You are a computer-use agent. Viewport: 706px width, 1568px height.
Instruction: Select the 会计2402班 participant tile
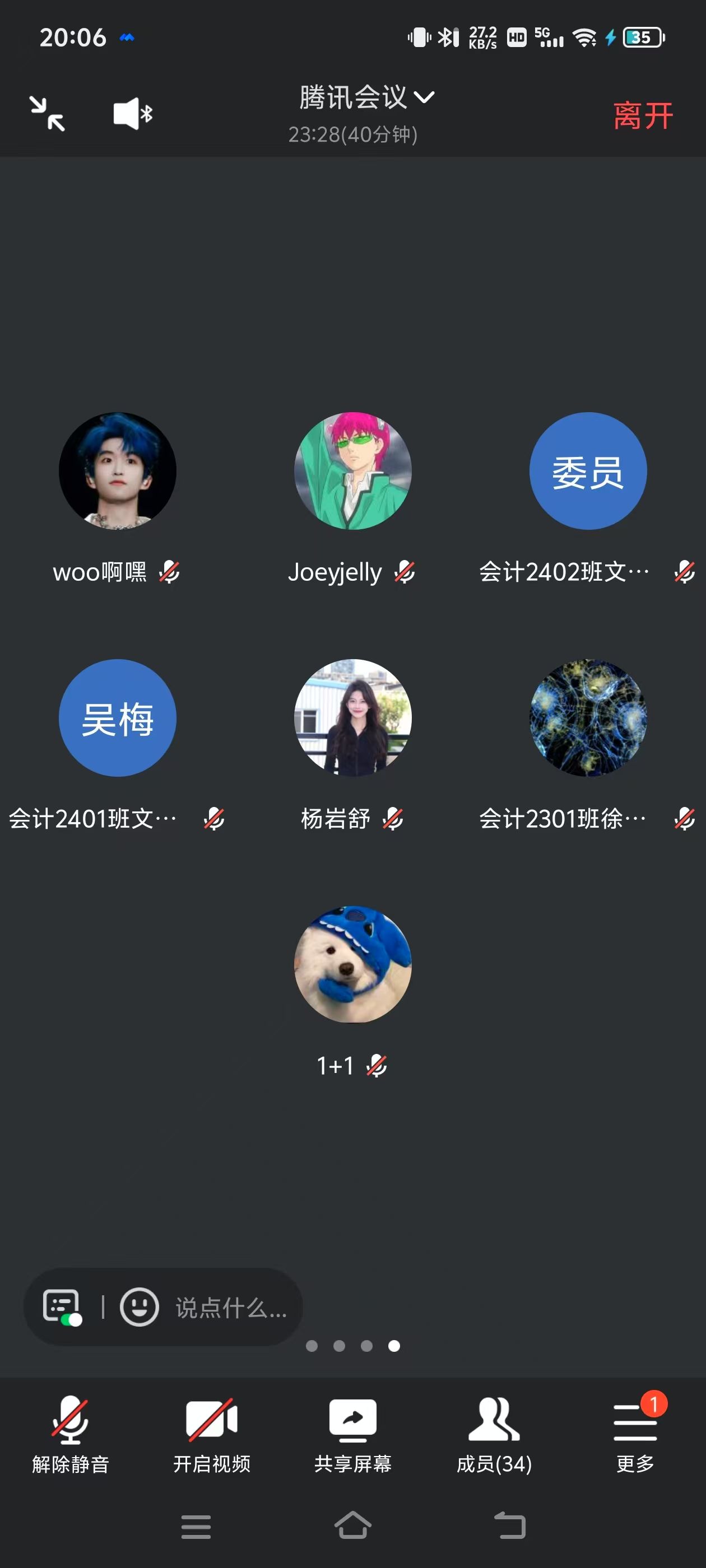[x=588, y=471]
